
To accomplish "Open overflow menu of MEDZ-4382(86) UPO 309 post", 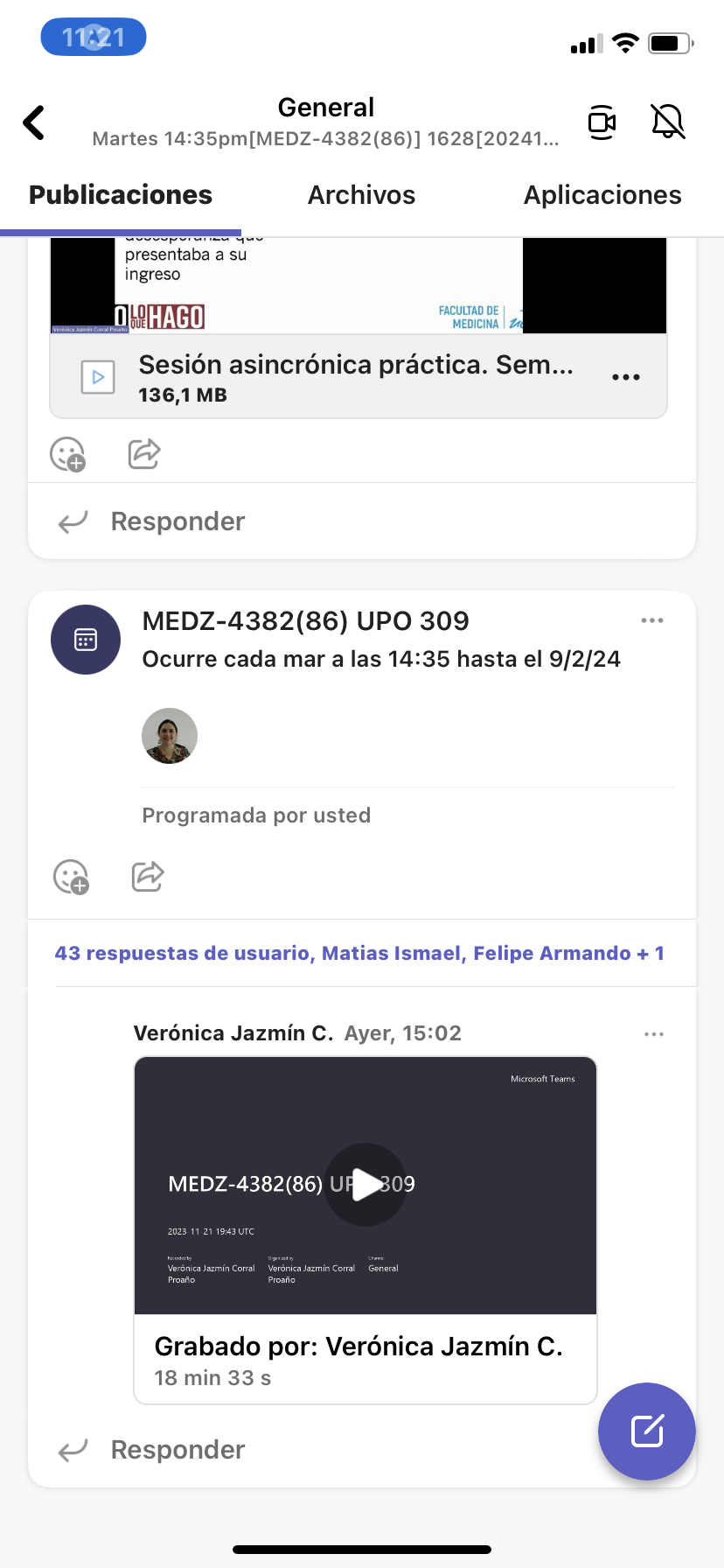I will [x=652, y=620].
